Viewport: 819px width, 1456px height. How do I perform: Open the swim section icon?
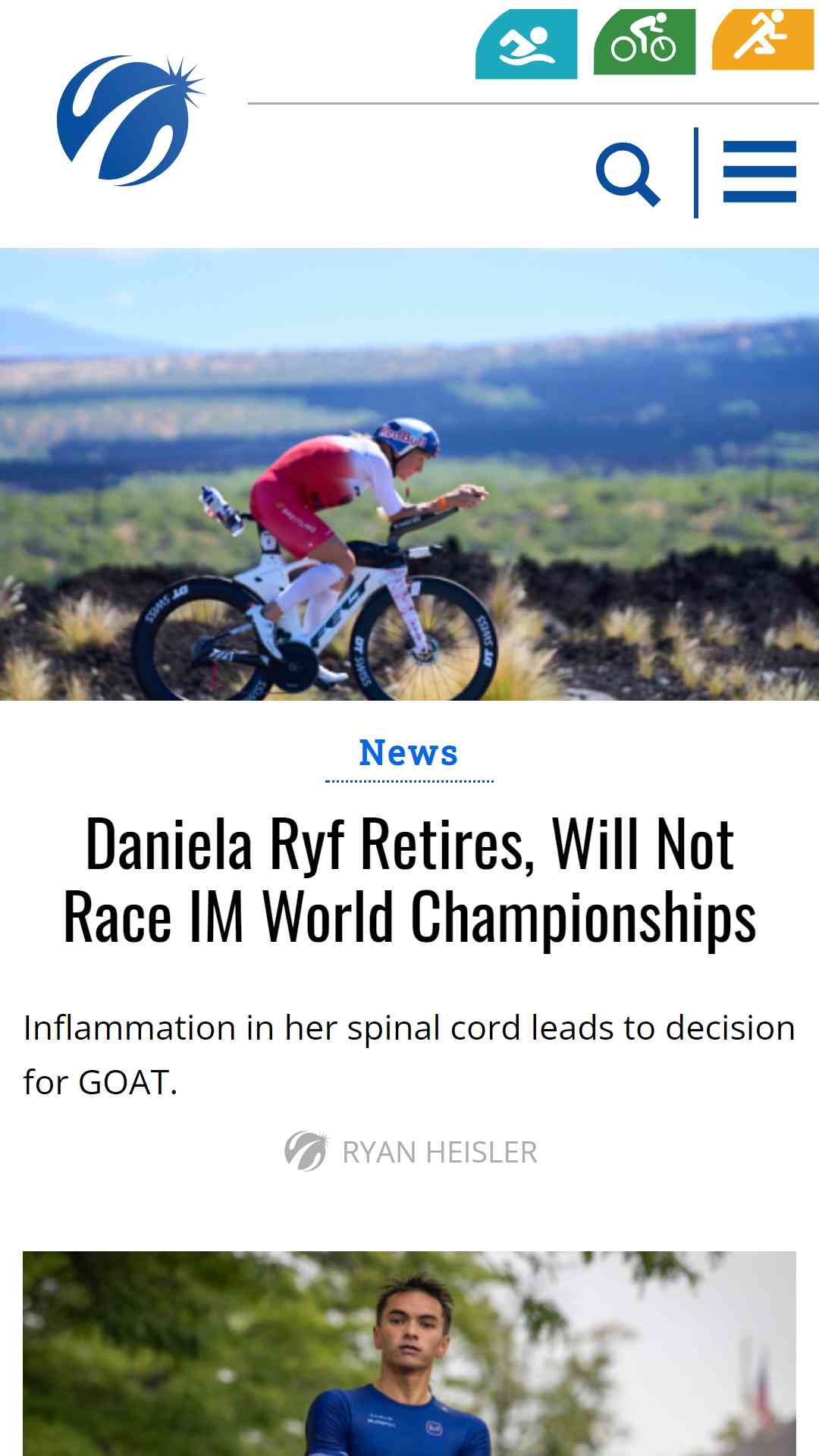point(526,44)
